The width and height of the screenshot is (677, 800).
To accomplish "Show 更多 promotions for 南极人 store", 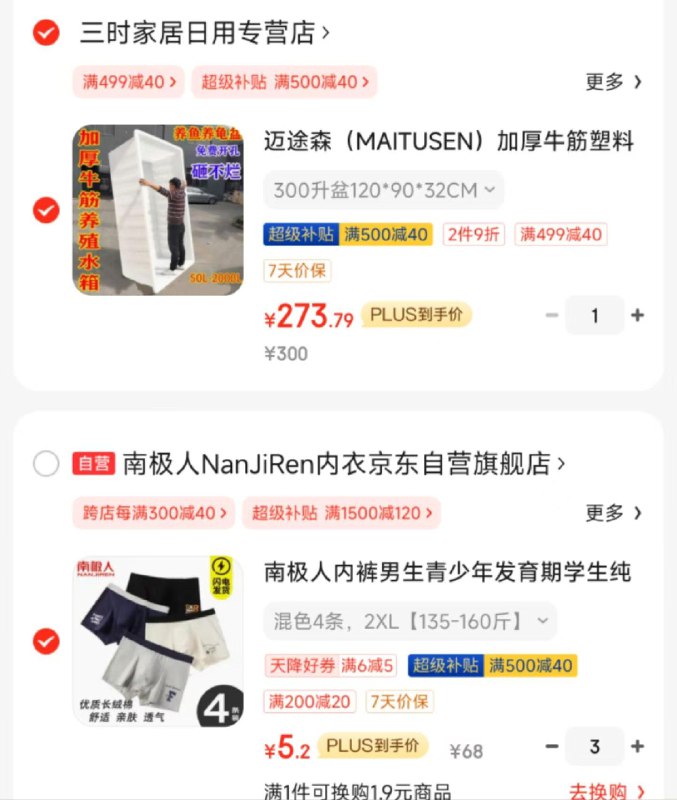I will pos(613,513).
